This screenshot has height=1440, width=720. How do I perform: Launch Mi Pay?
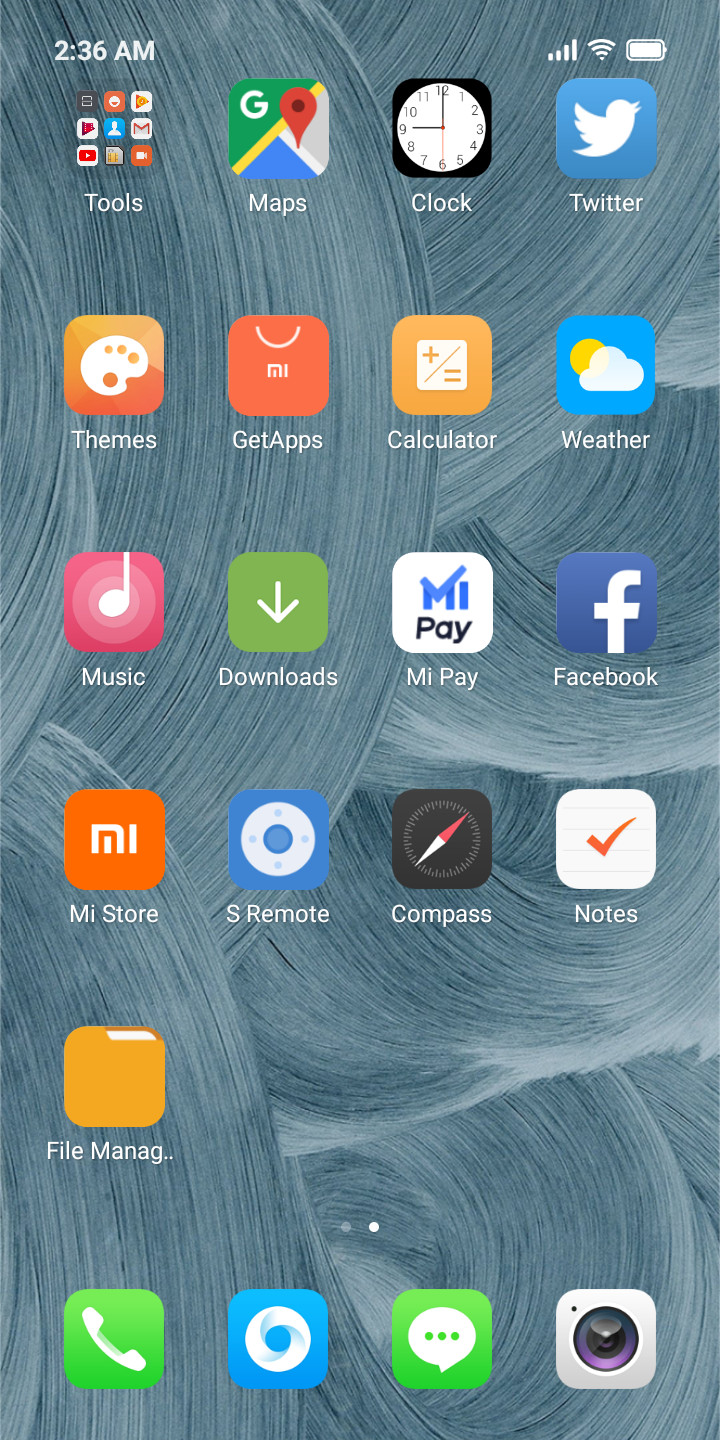[x=442, y=603]
